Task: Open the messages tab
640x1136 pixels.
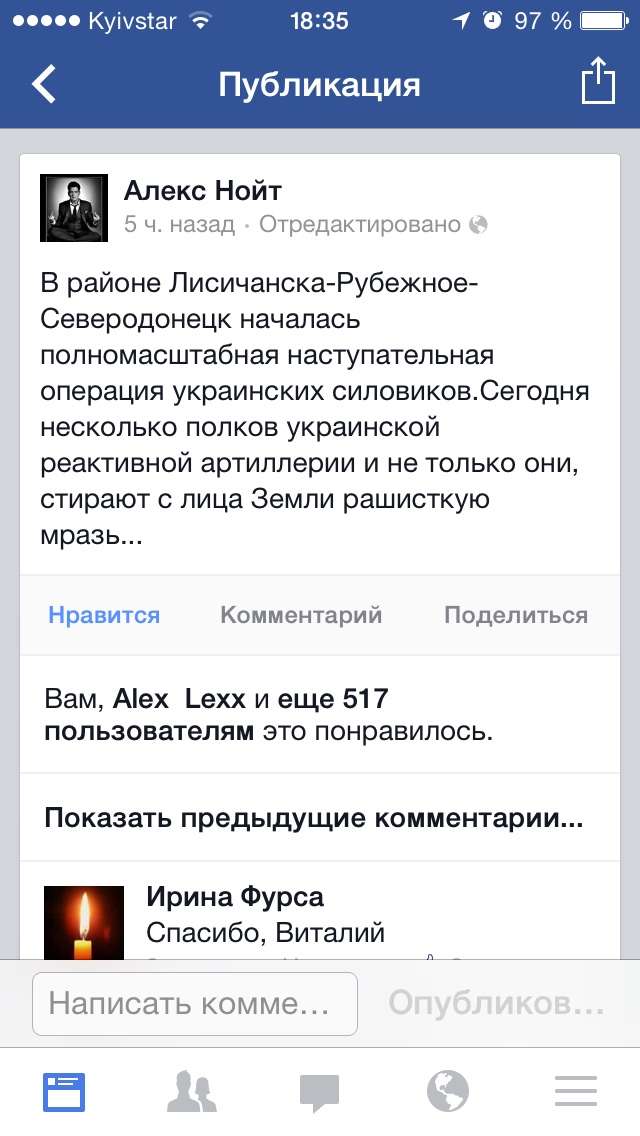Action: point(320,1091)
